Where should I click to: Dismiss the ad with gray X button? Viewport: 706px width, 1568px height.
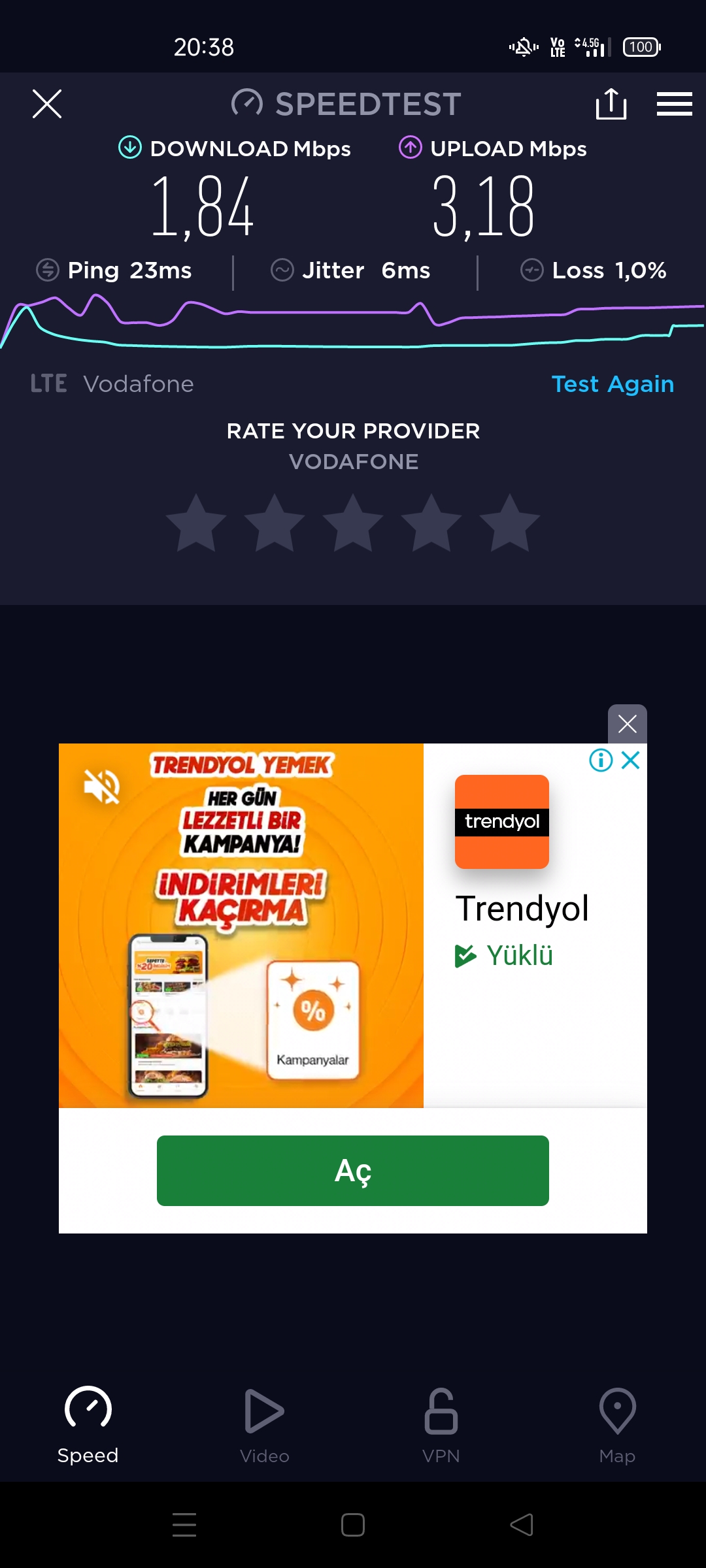[628, 724]
